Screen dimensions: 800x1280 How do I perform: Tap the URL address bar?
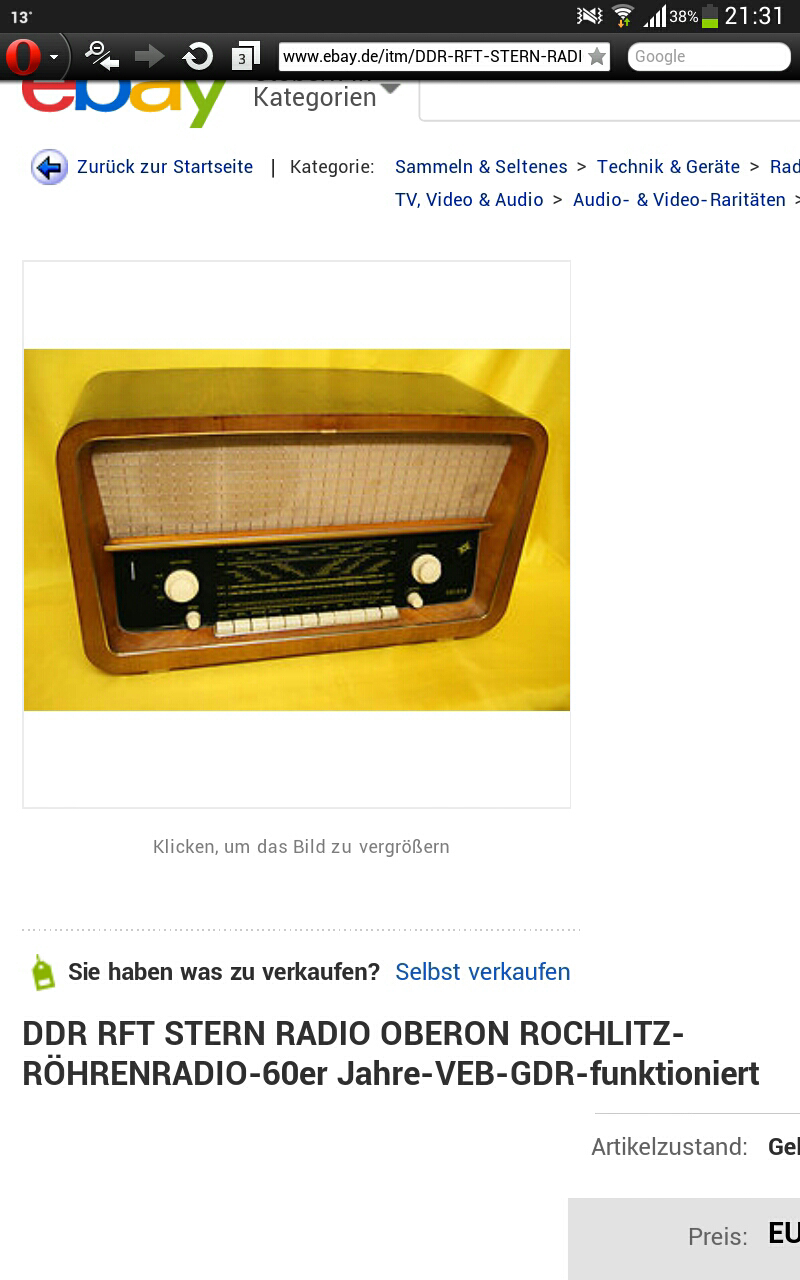[x=432, y=57]
